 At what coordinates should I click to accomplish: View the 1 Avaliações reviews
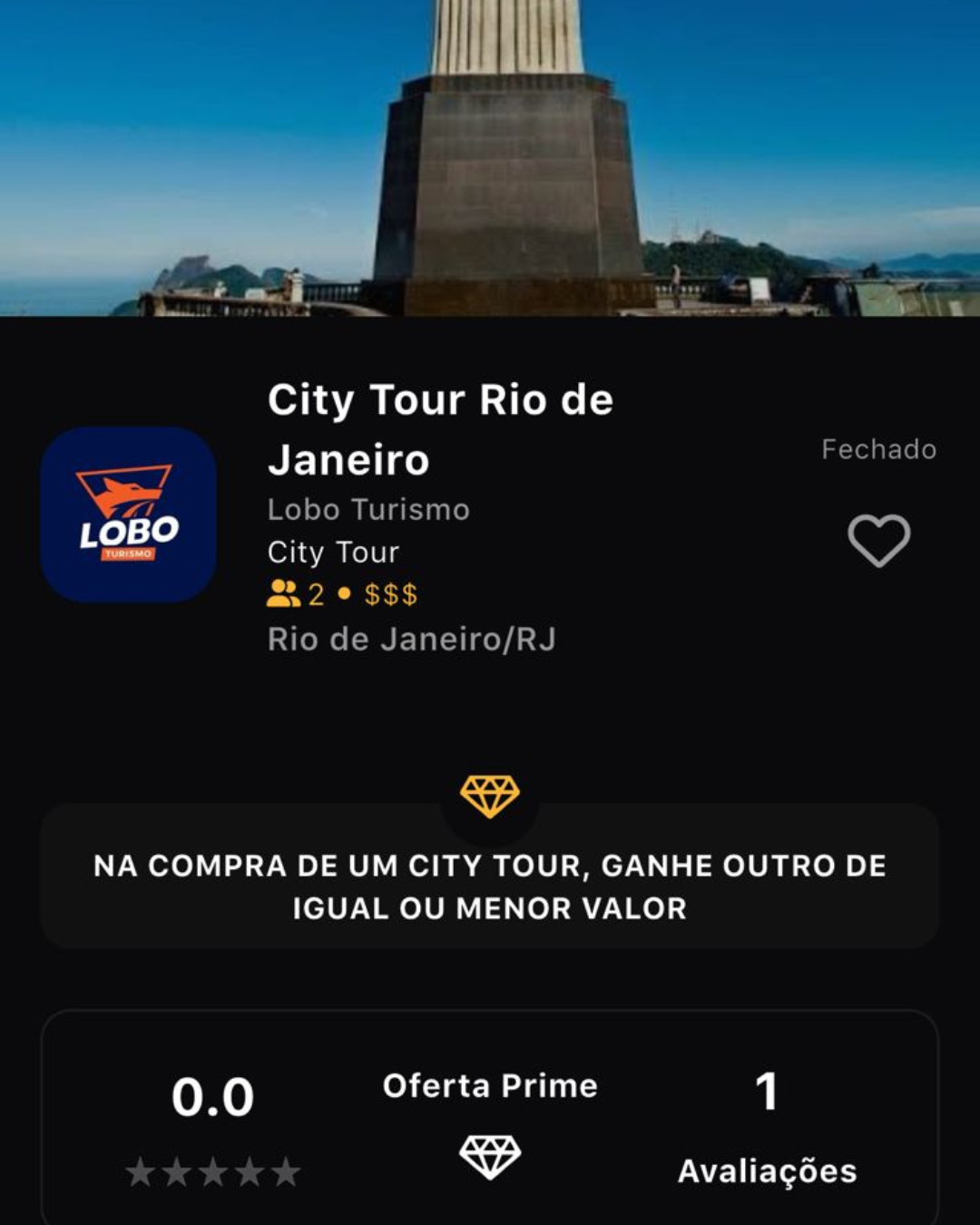(x=767, y=1127)
